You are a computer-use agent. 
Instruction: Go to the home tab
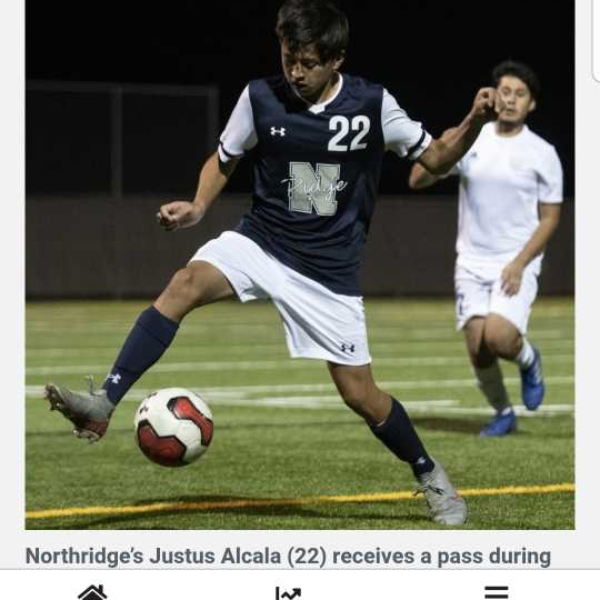coord(92,592)
